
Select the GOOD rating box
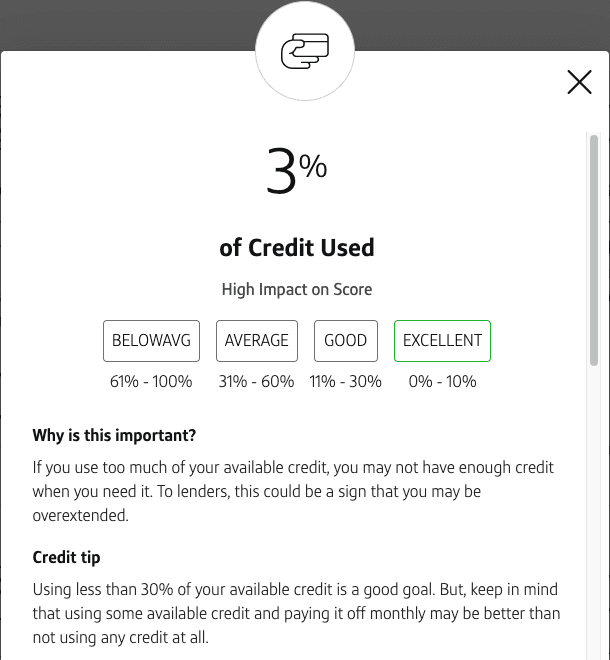tap(346, 340)
